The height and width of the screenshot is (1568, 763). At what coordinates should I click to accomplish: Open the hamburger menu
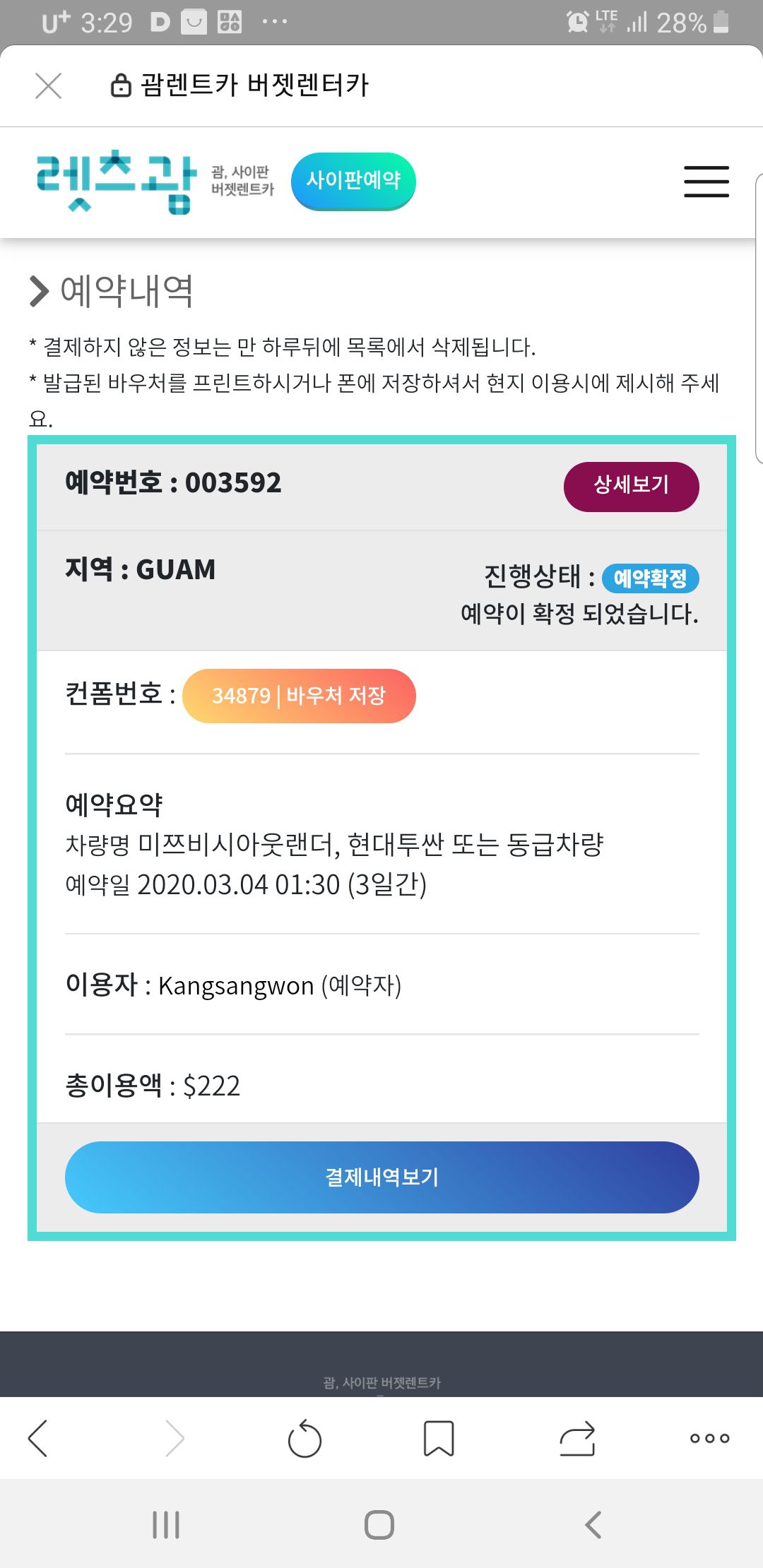pyautogui.click(x=706, y=182)
